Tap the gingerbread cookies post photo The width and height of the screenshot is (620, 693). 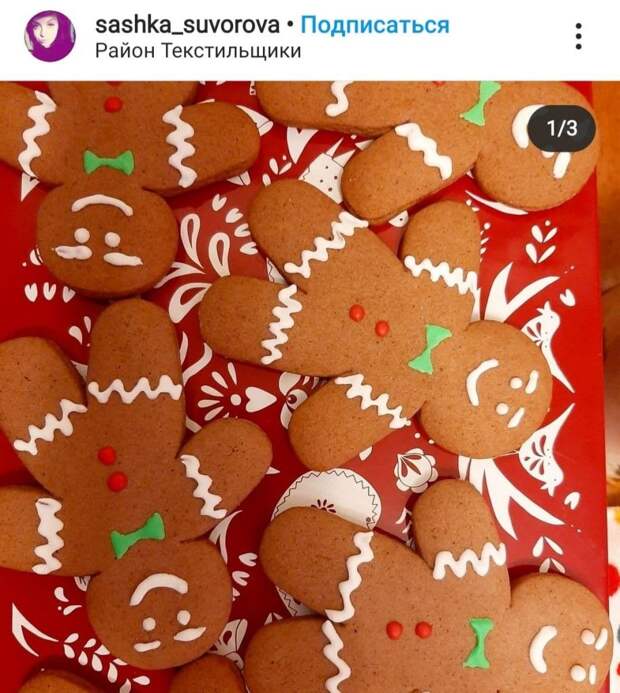tap(310, 390)
